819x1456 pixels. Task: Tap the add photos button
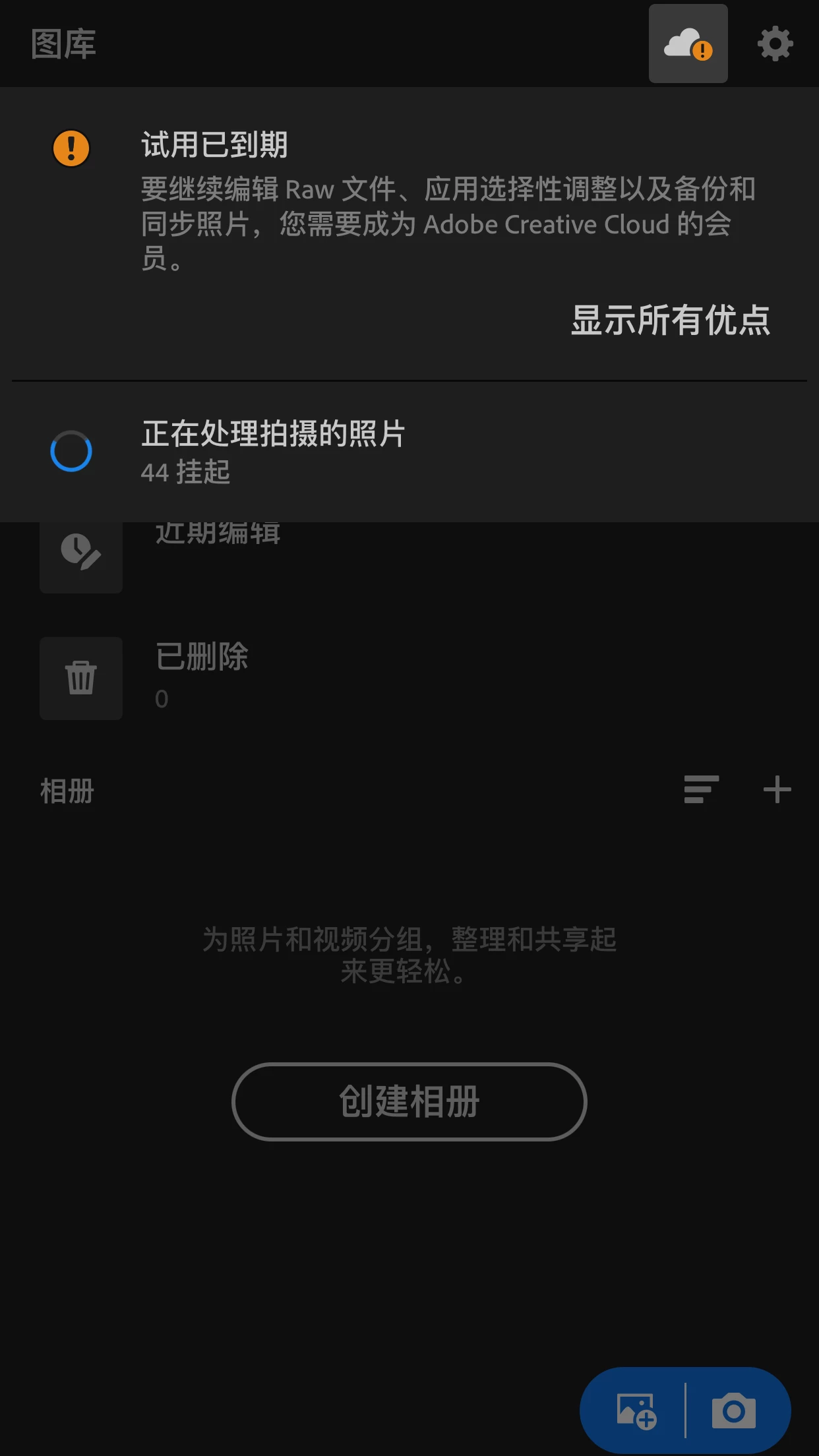point(636,1411)
